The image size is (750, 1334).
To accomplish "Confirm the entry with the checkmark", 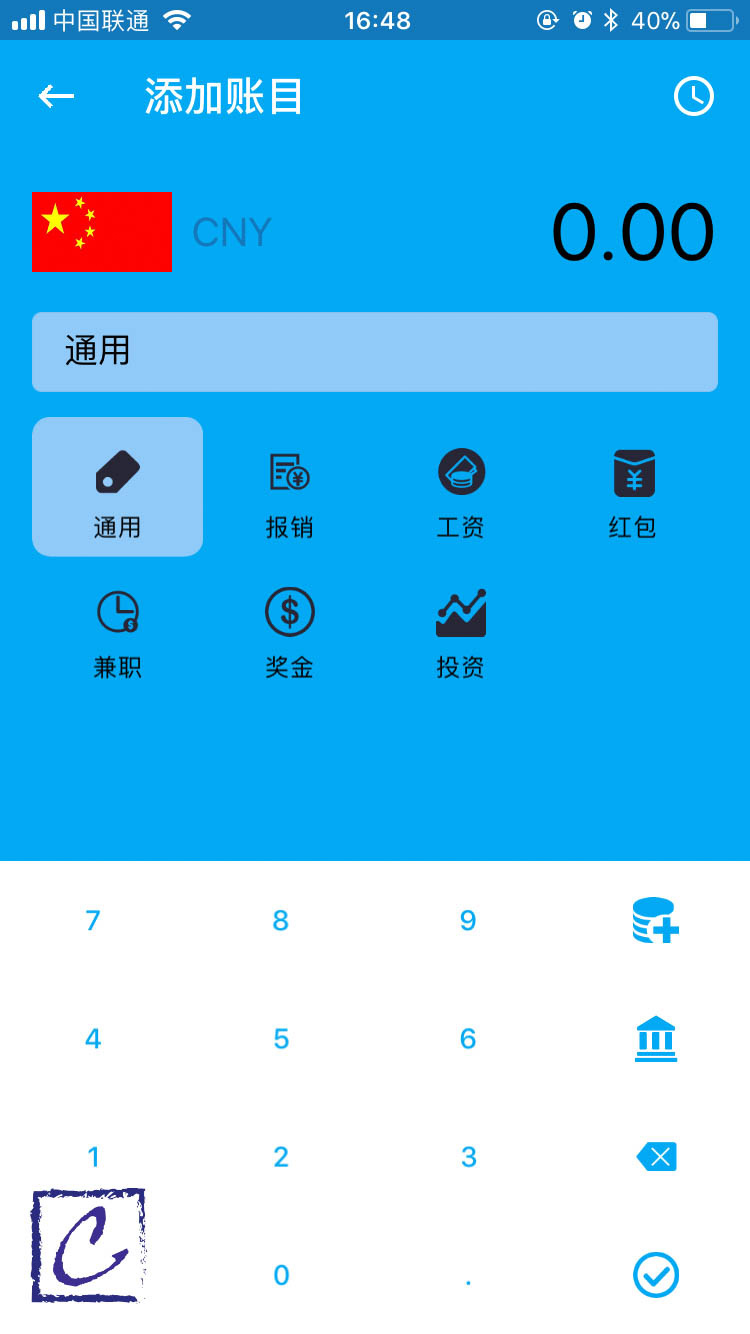I will [656, 1275].
